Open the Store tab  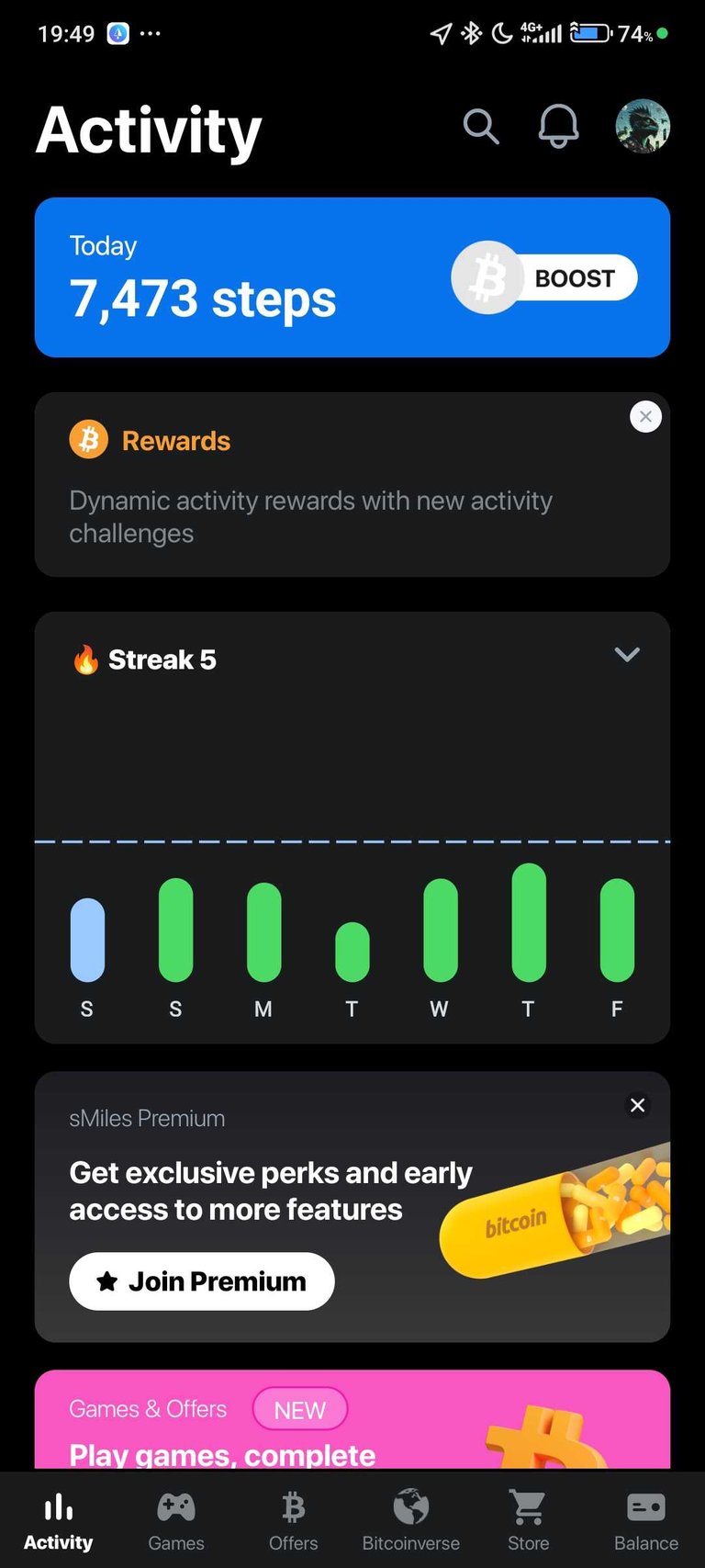(529, 1522)
